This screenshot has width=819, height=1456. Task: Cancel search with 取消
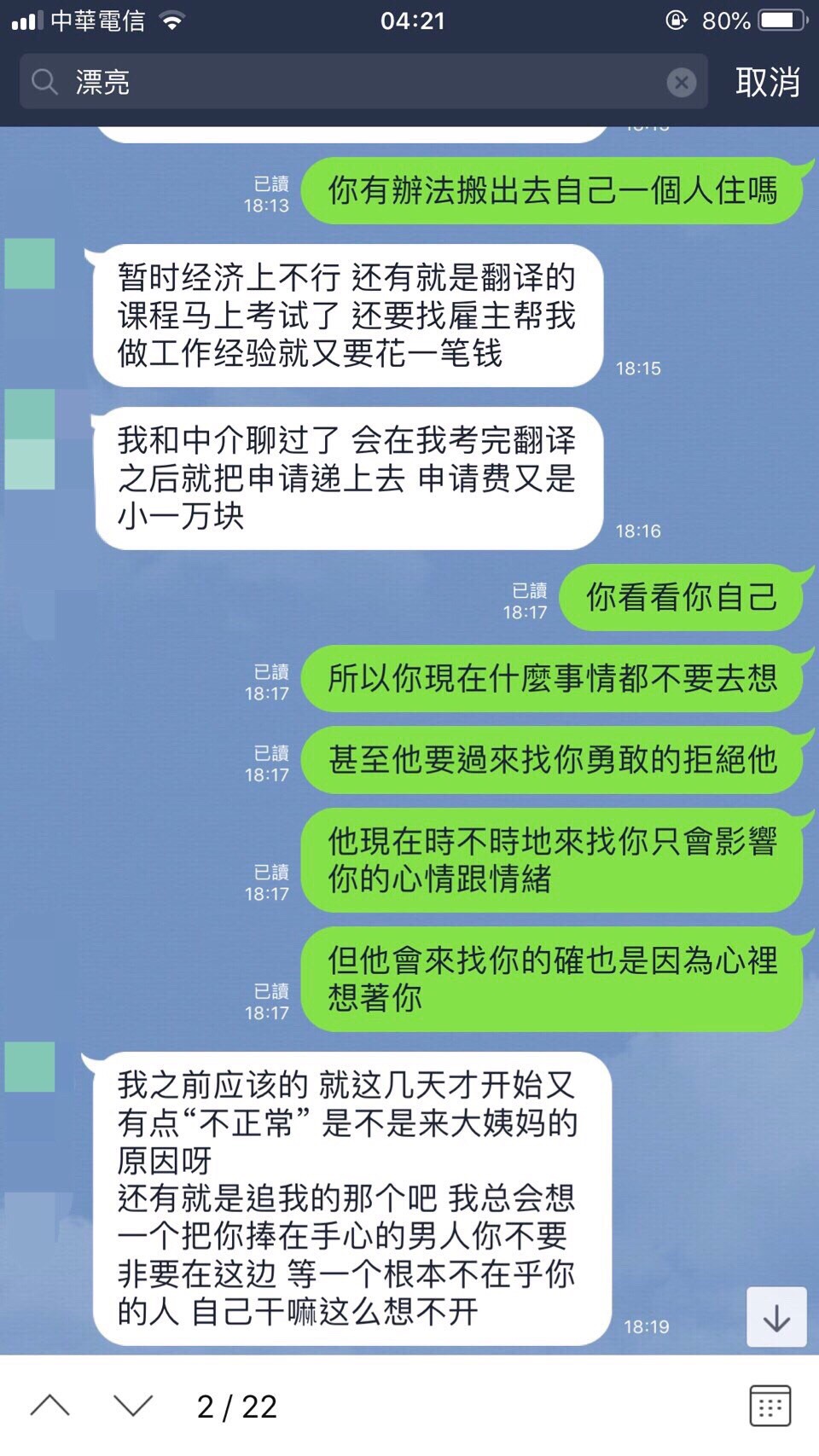click(767, 83)
